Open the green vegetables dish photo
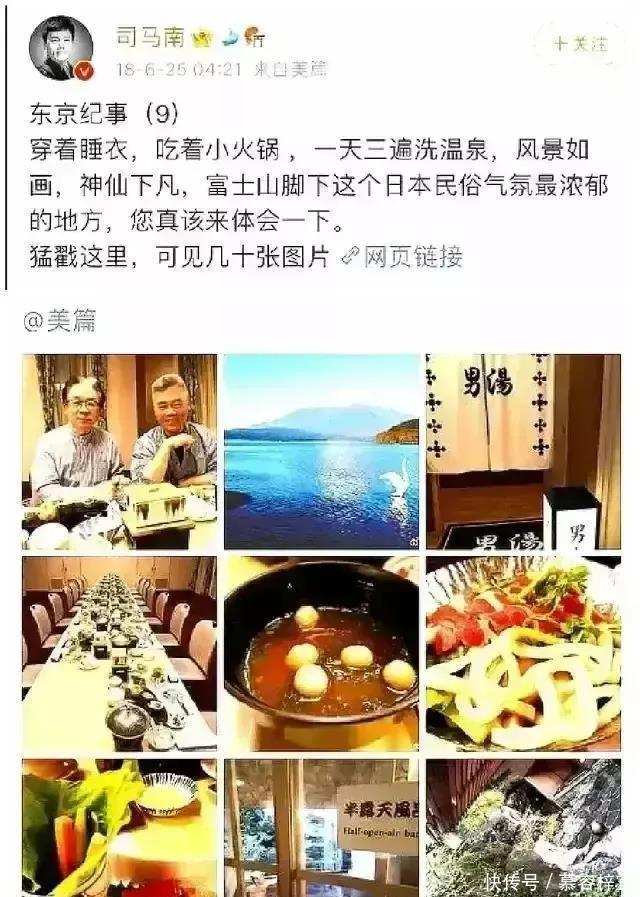The image size is (640, 897). pyautogui.click(x=119, y=828)
